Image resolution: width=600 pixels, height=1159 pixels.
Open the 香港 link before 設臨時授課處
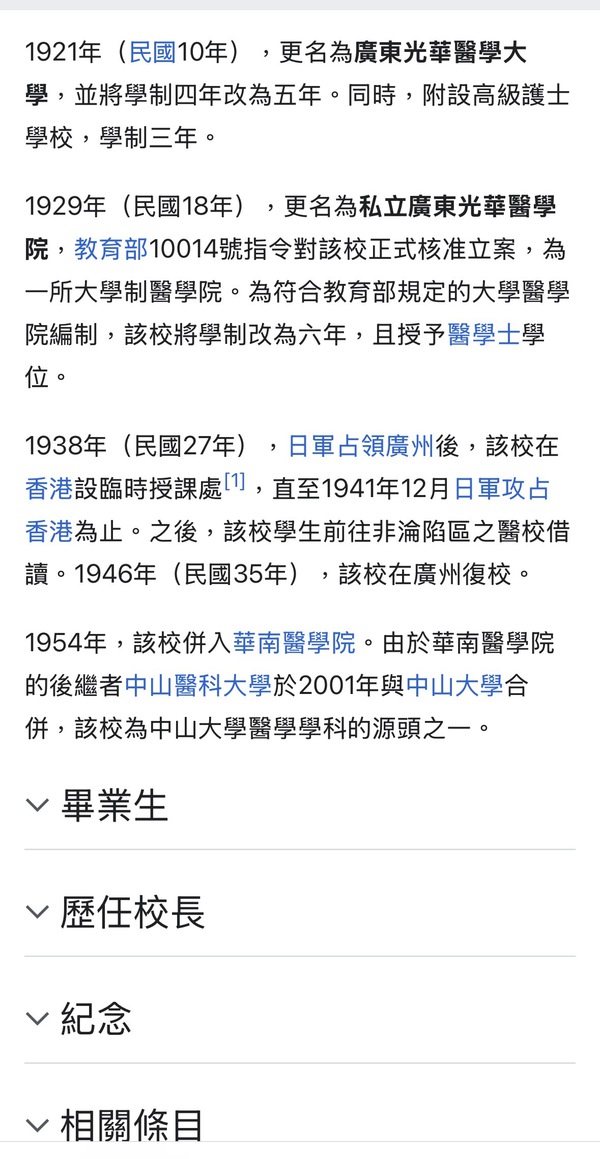tap(48, 489)
